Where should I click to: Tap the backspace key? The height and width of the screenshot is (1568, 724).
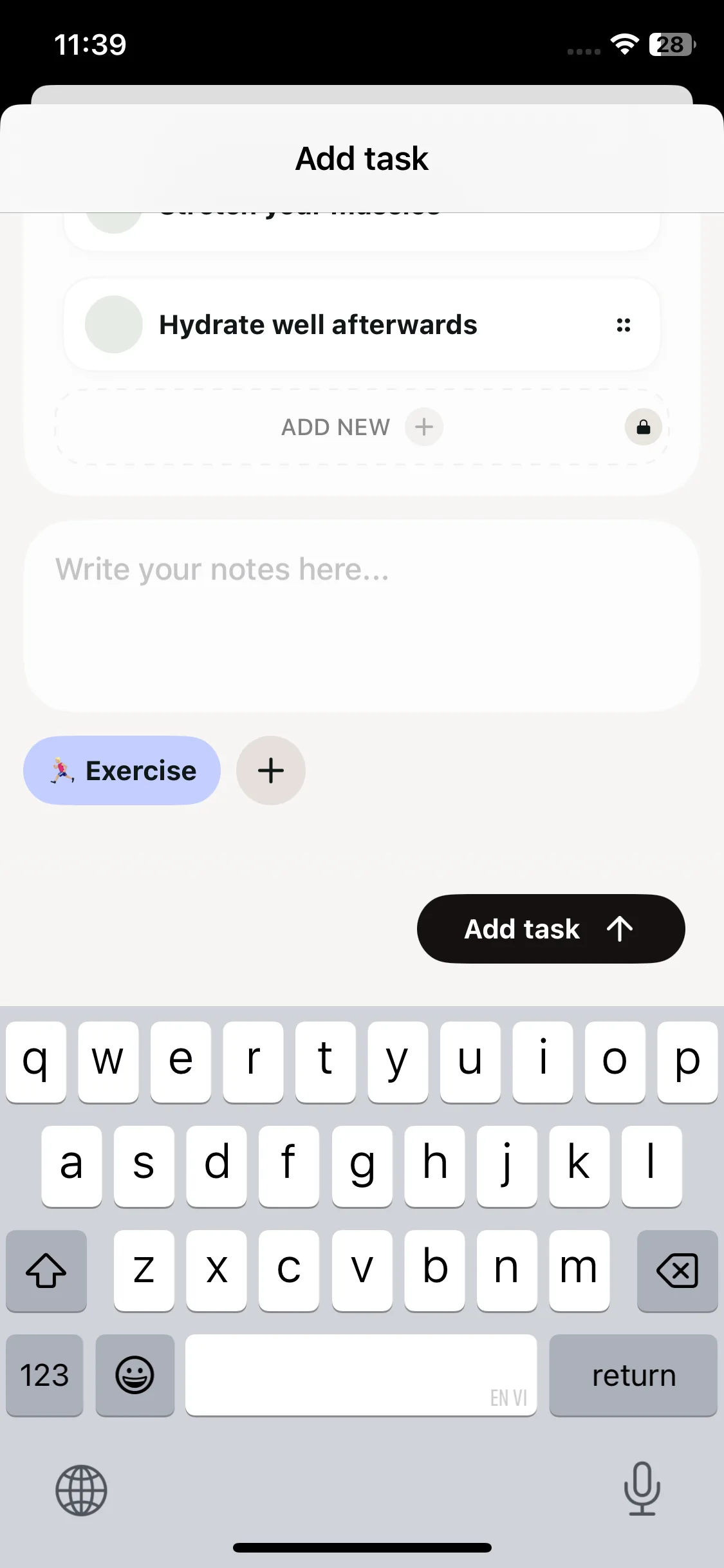[x=677, y=1271]
